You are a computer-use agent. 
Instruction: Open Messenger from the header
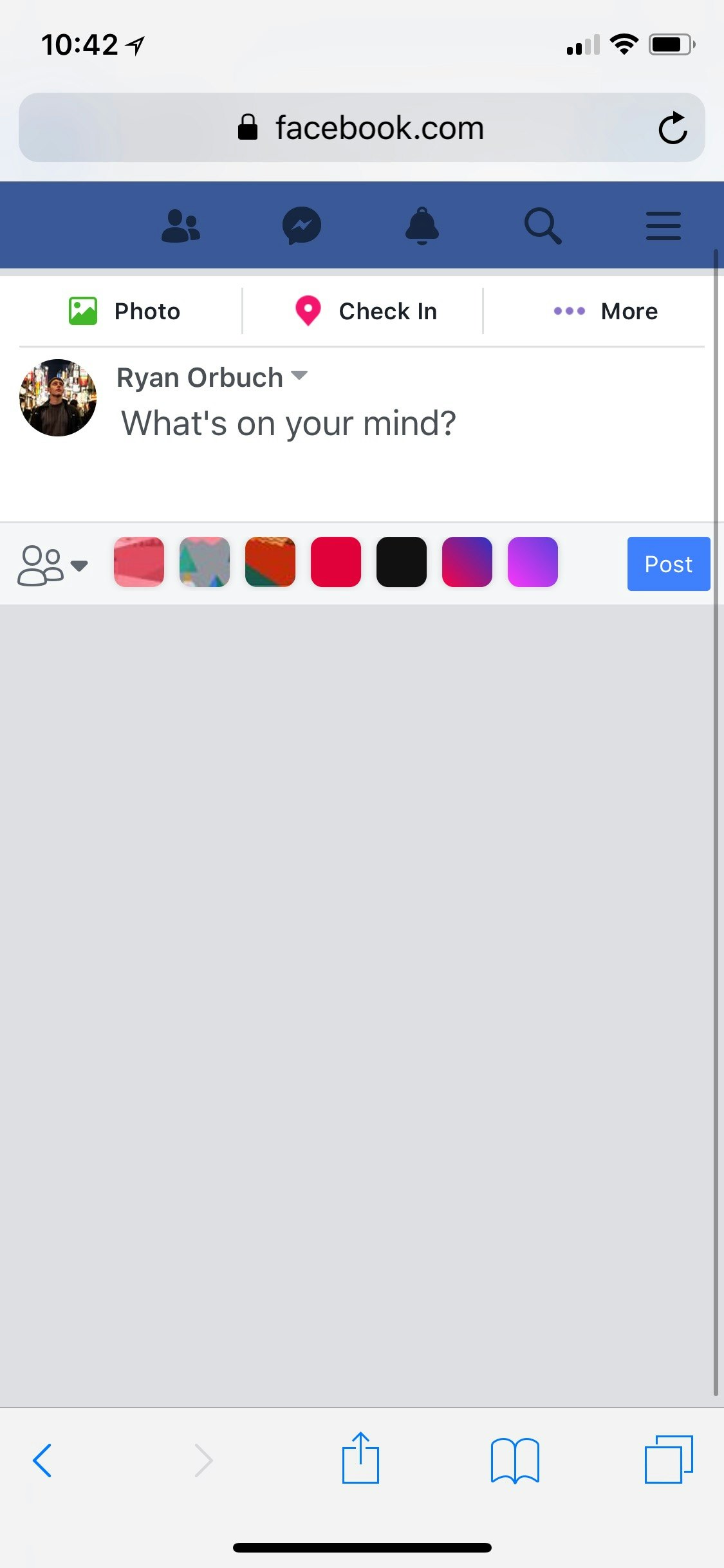click(x=302, y=226)
